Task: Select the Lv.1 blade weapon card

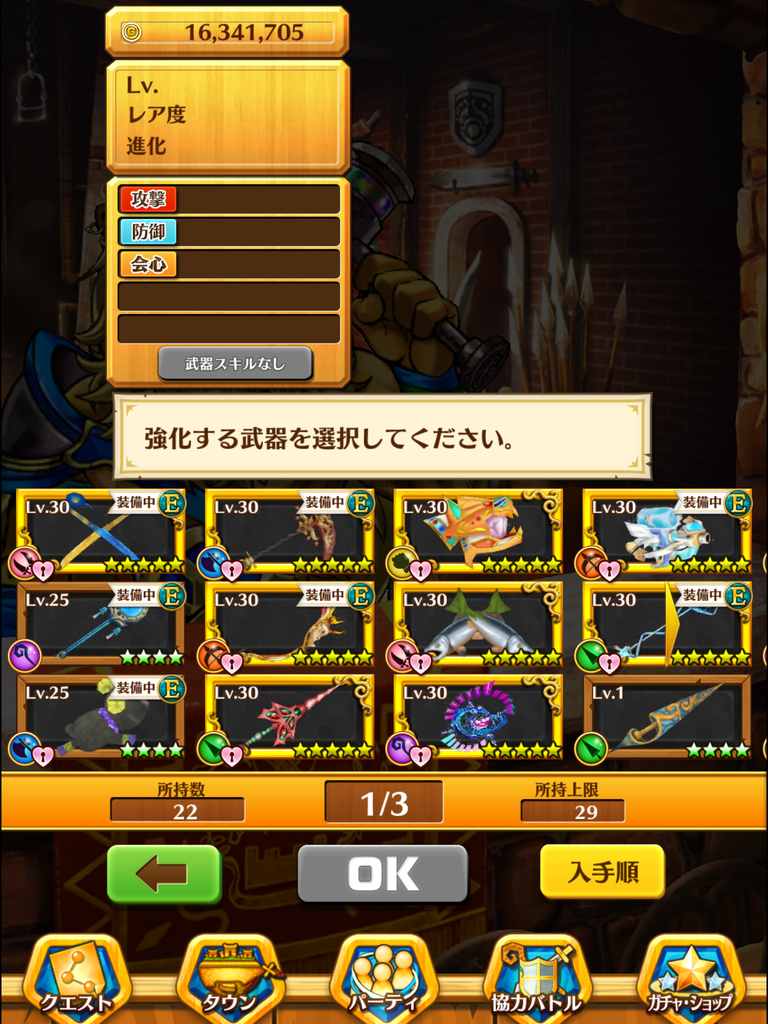Action: 667,719
